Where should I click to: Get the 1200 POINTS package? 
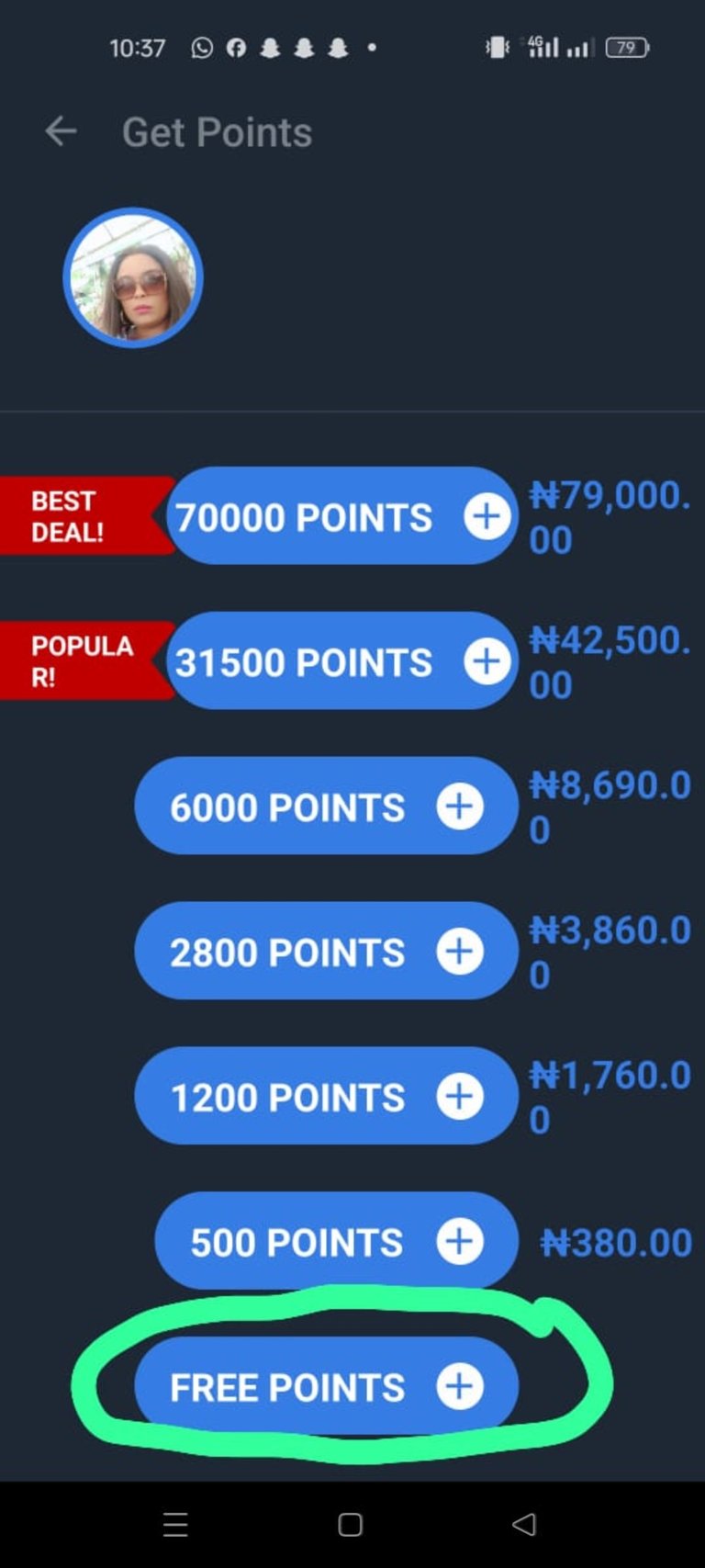[x=326, y=1097]
